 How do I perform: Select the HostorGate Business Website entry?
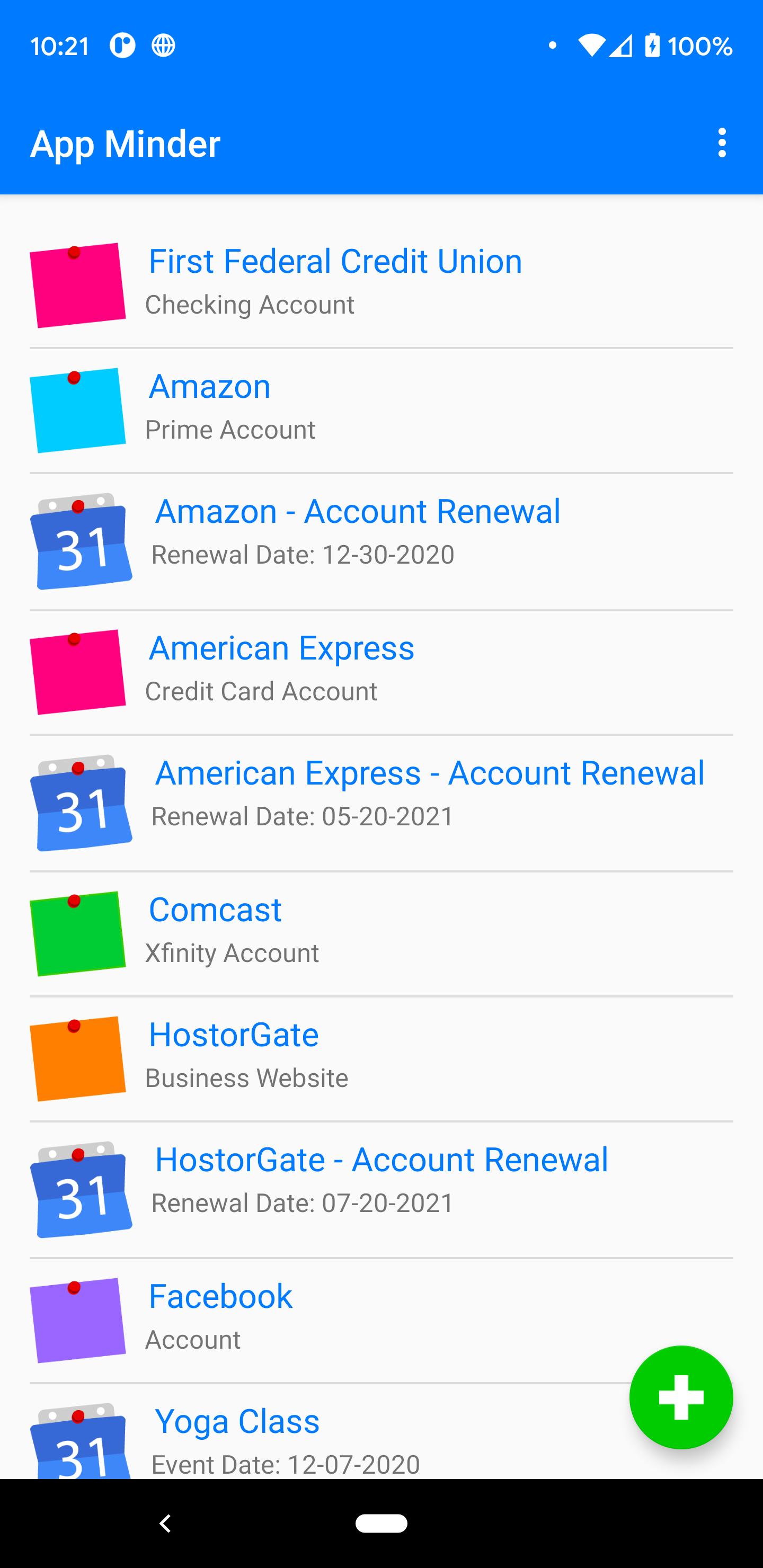(x=381, y=1059)
